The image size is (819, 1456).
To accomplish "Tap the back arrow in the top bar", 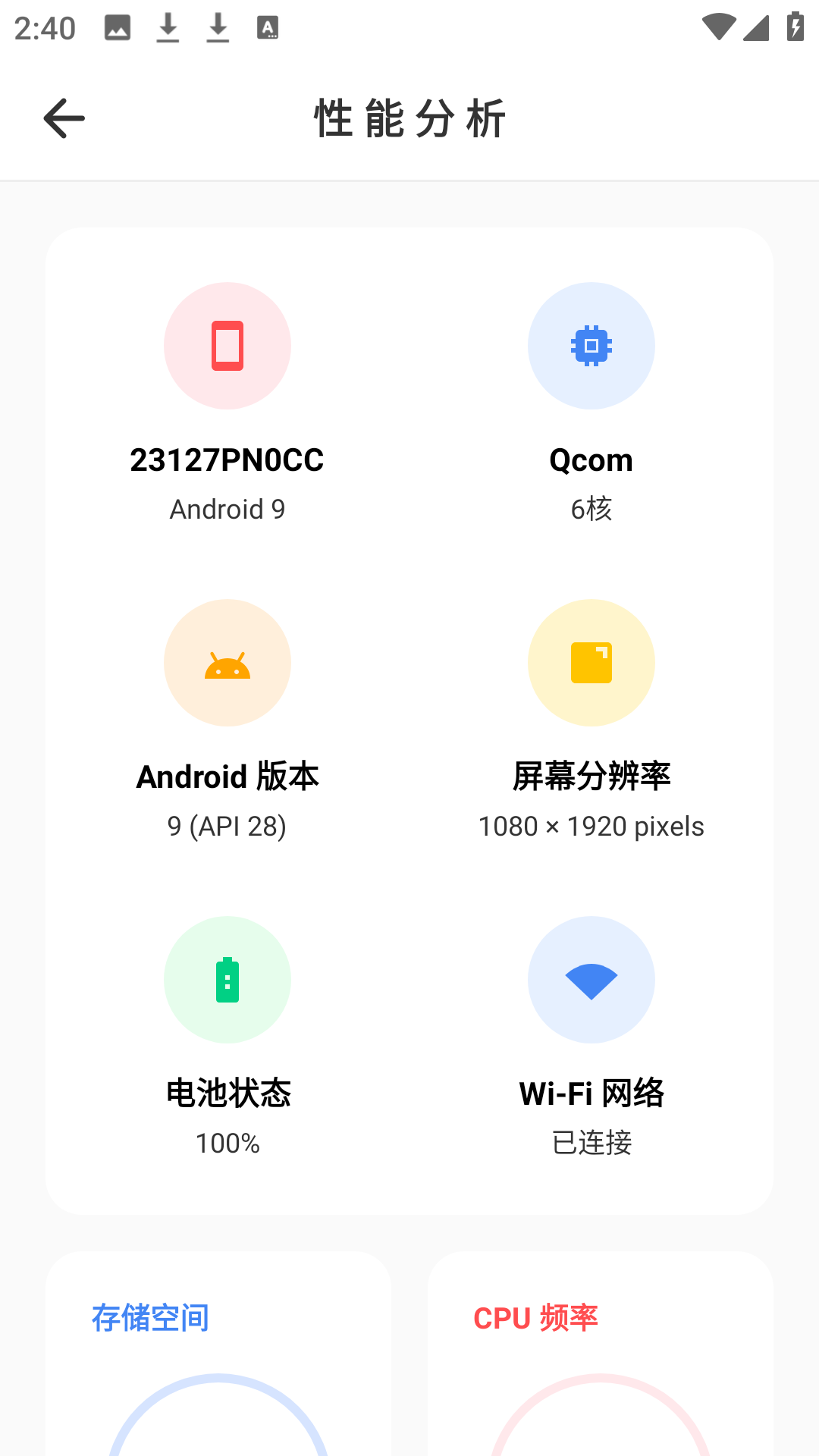I will coord(64,118).
